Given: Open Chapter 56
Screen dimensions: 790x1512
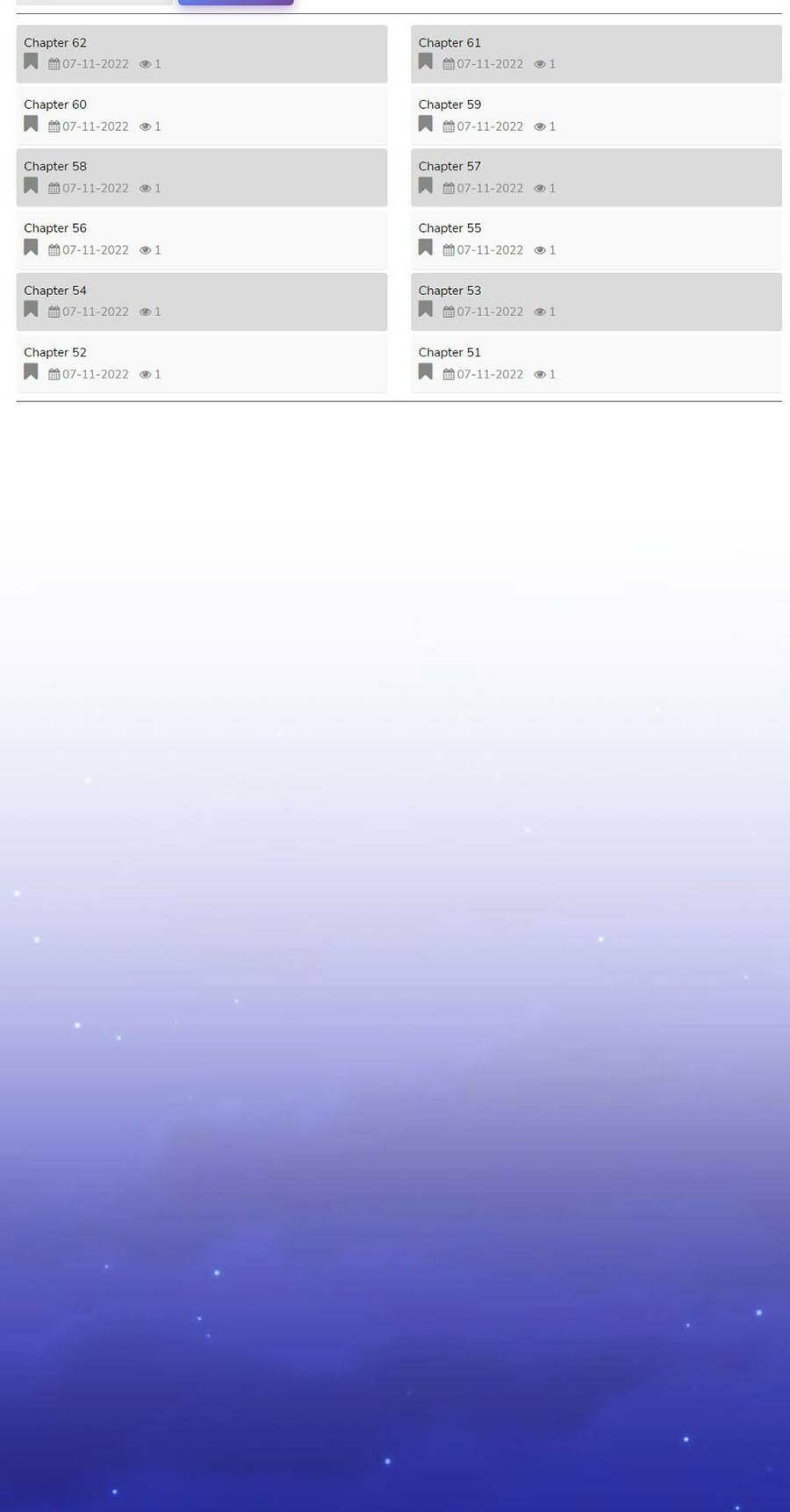Looking at the screenshot, I should 55,228.
